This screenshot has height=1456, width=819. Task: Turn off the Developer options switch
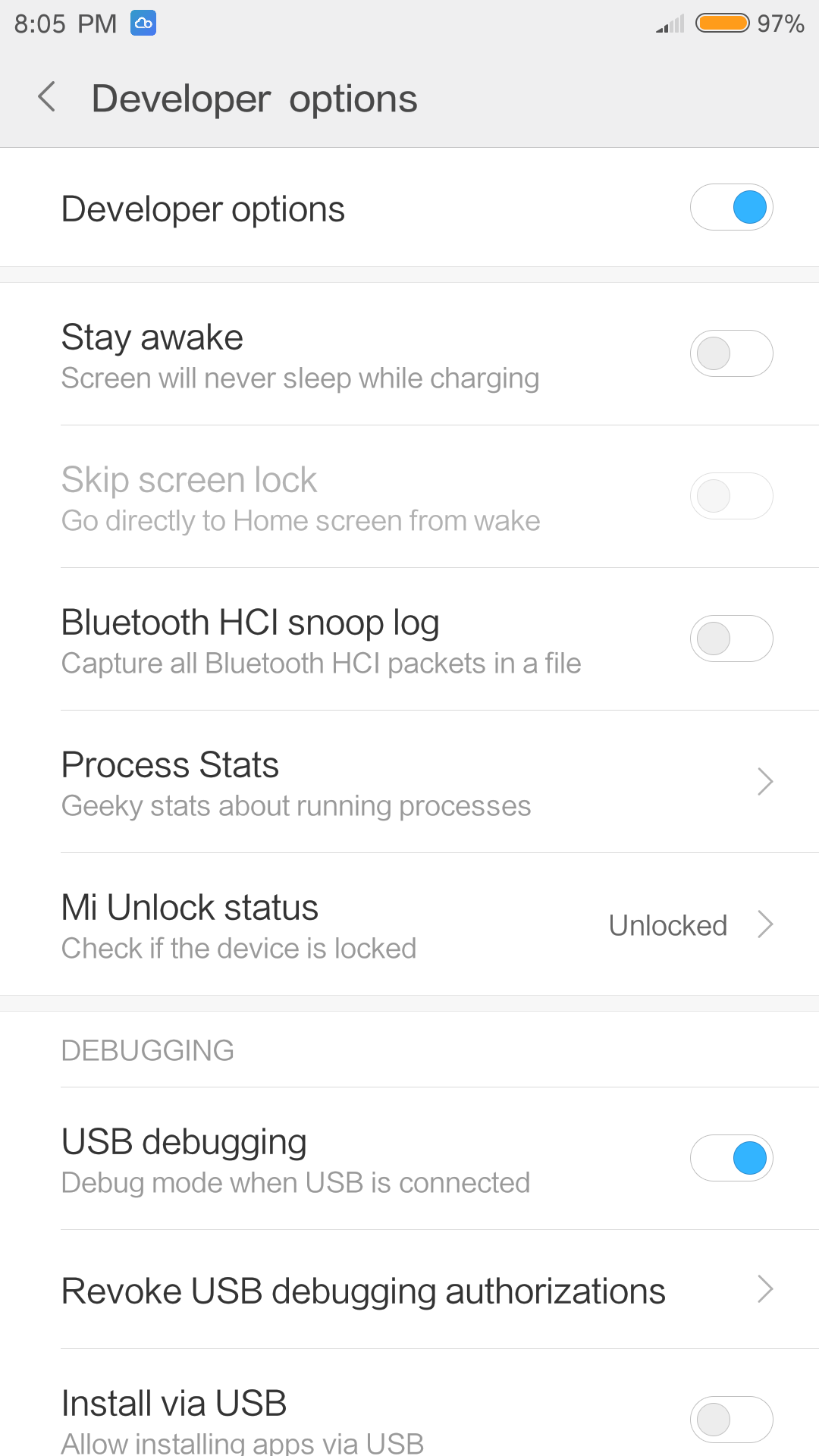(x=731, y=207)
